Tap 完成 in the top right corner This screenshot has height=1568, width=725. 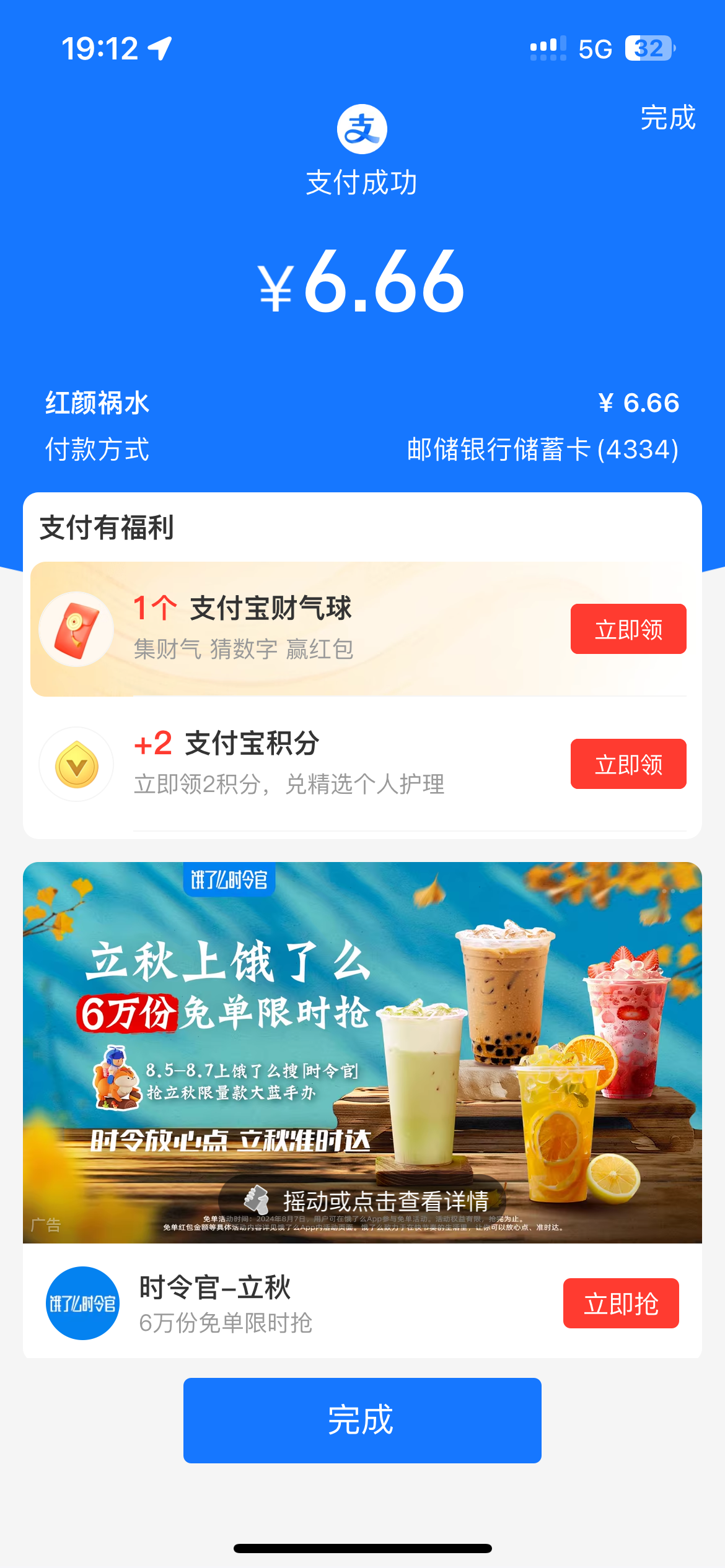667,118
